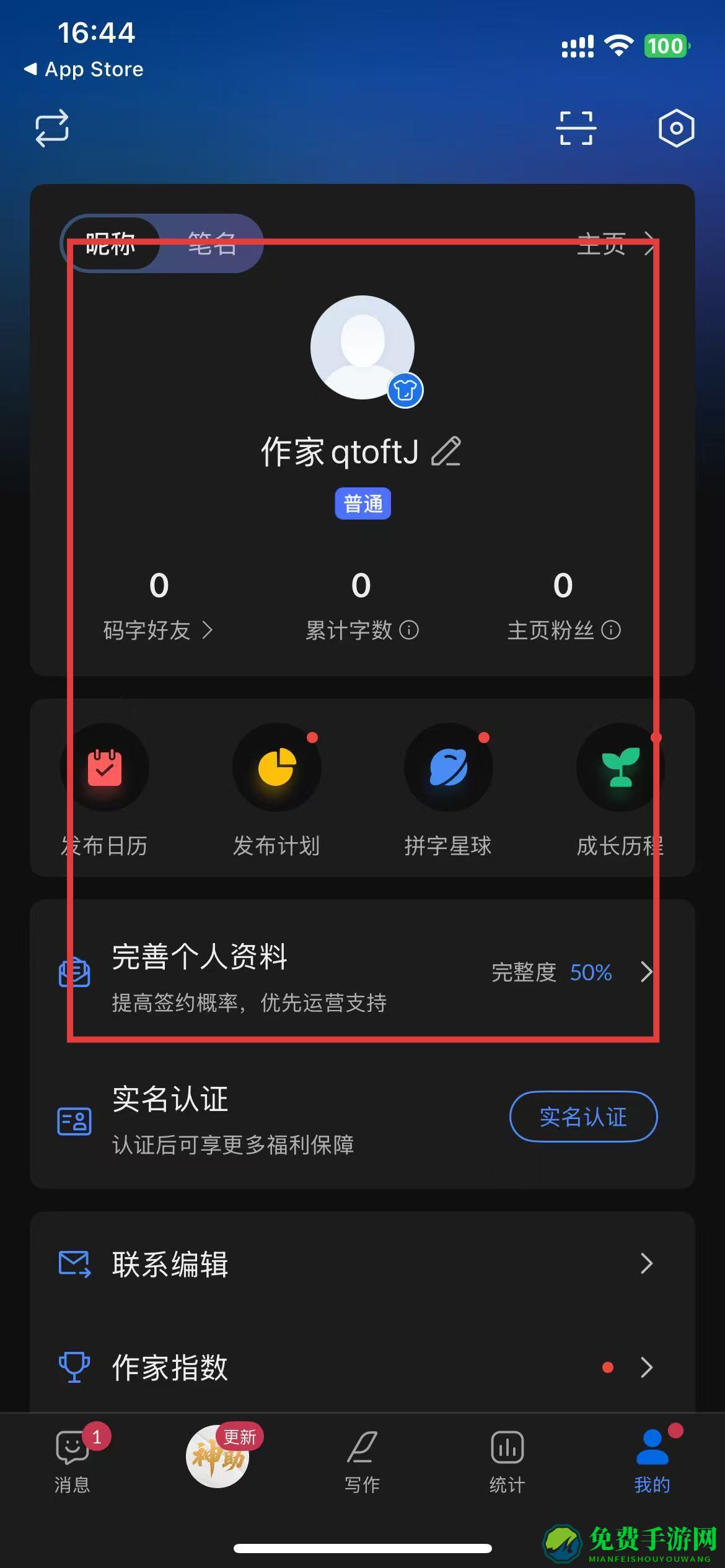725x1568 pixels.
Task: Open 发布计划
Action: coord(276,790)
